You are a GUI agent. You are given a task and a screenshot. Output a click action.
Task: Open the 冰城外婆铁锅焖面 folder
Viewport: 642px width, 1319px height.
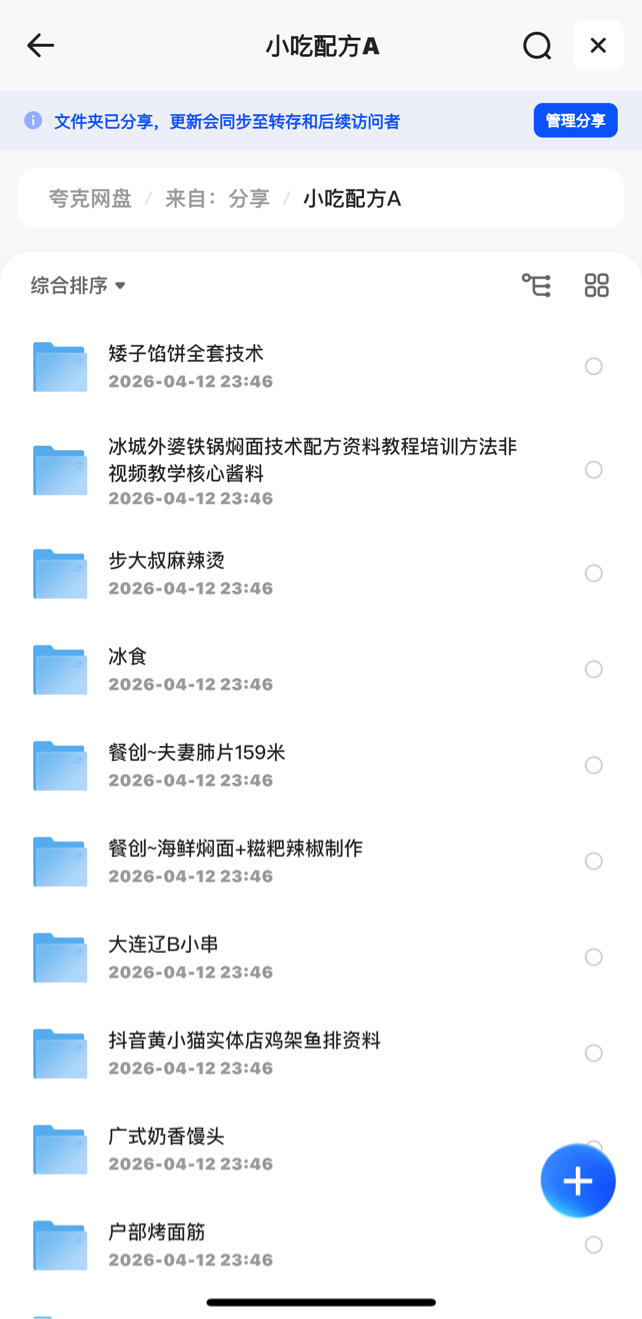(x=312, y=459)
